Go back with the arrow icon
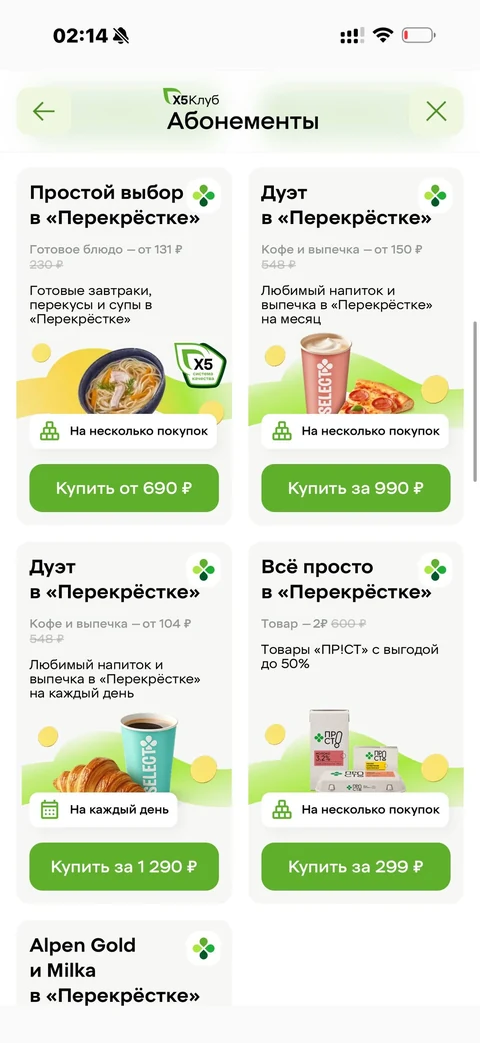 click(x=43, y=111)
